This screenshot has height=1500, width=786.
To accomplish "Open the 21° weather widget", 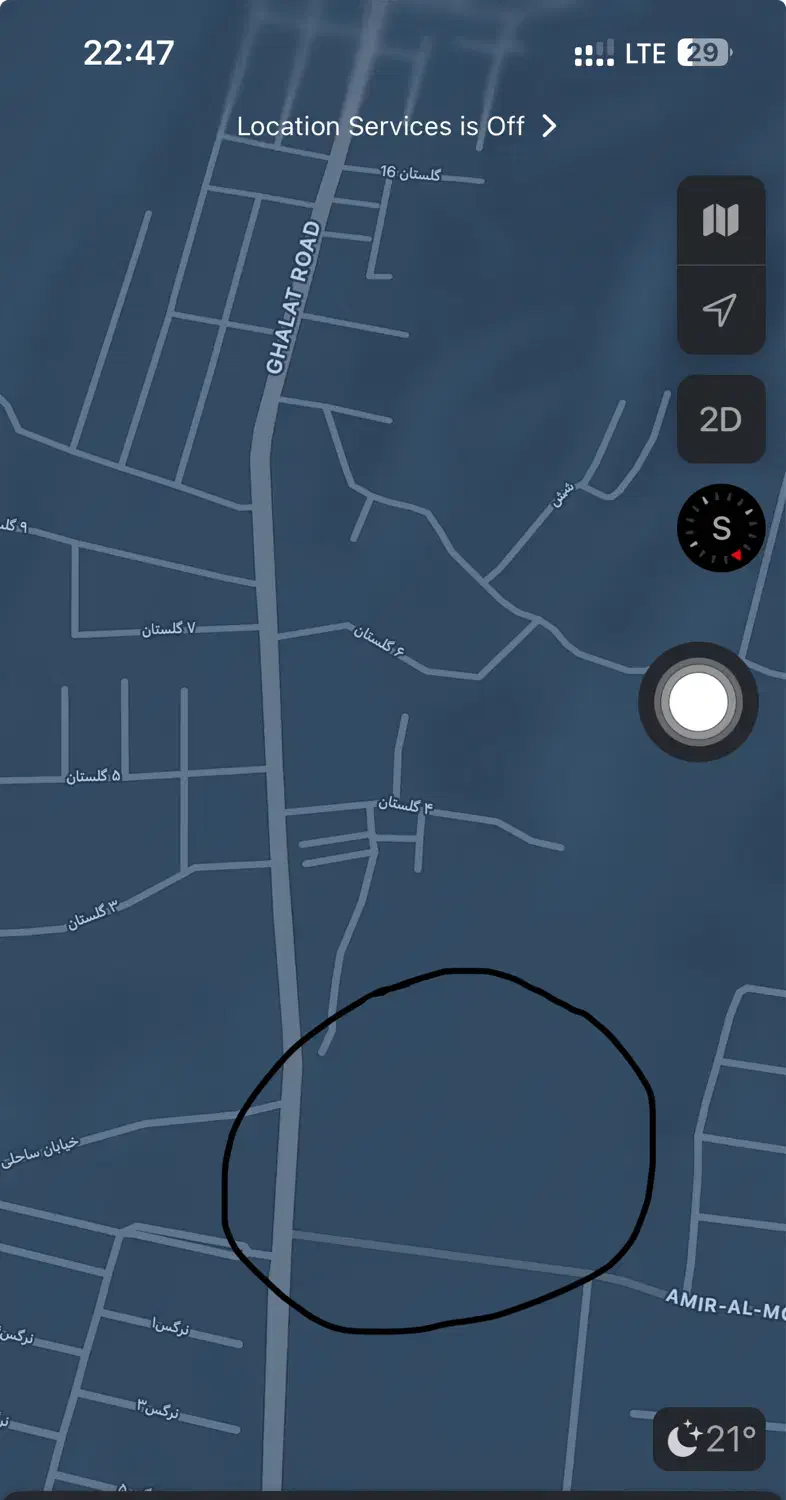I will (710, 1439).
